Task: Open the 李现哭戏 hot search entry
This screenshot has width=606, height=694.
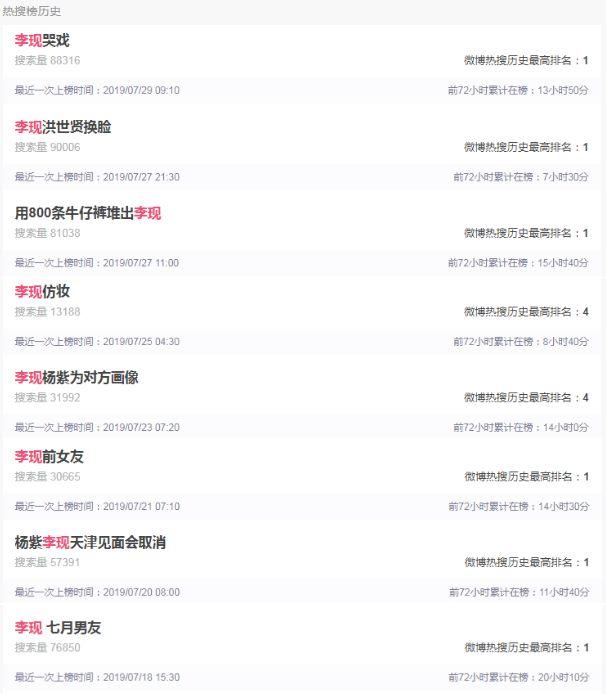Action: (x=42, y=41)
